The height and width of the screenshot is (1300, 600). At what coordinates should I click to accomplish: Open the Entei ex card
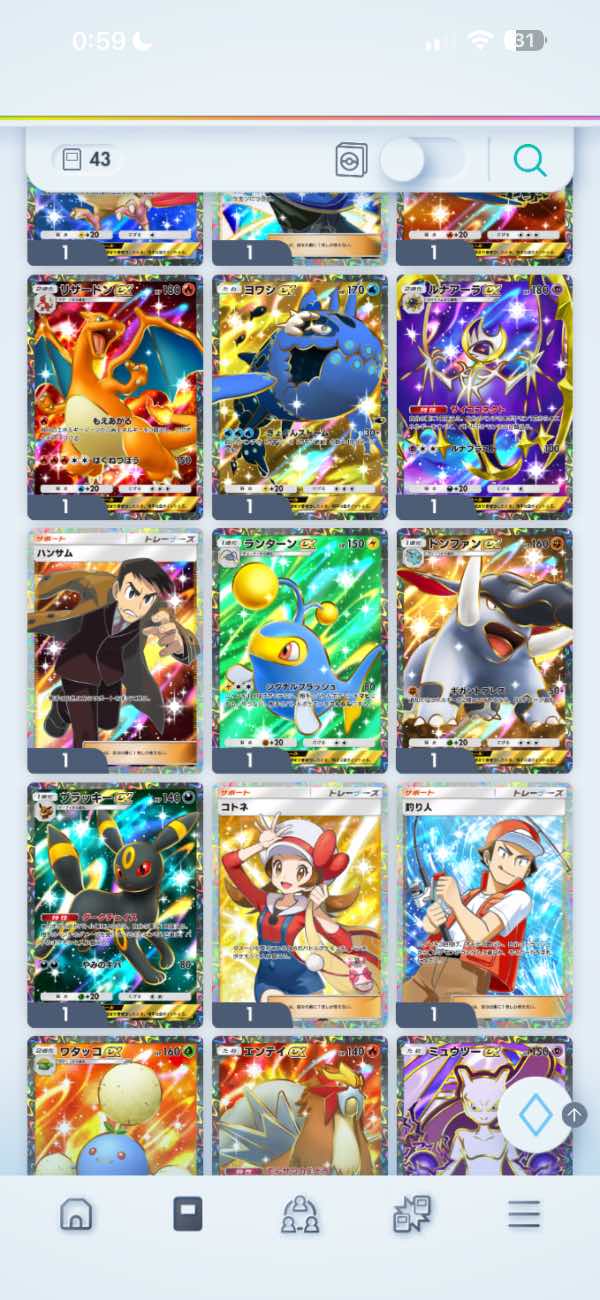point(299,1105)
